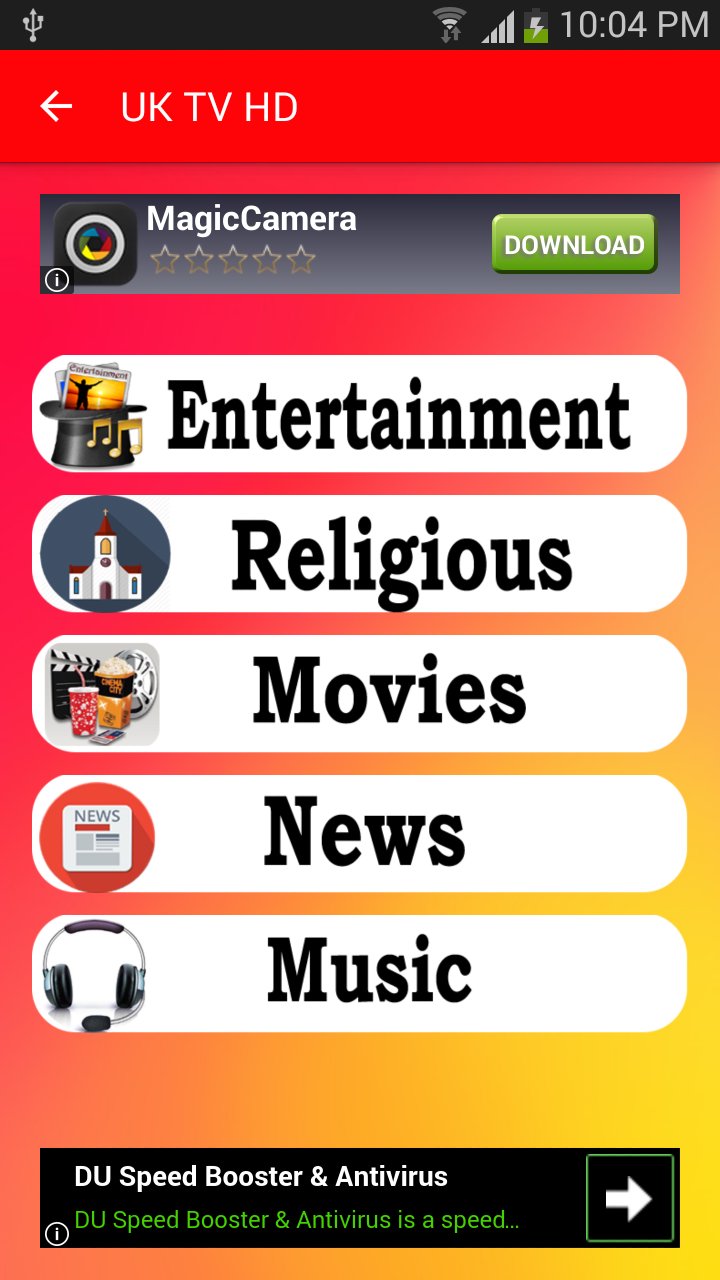
Task: Select the church icon beside Religious
Action: 103,553
